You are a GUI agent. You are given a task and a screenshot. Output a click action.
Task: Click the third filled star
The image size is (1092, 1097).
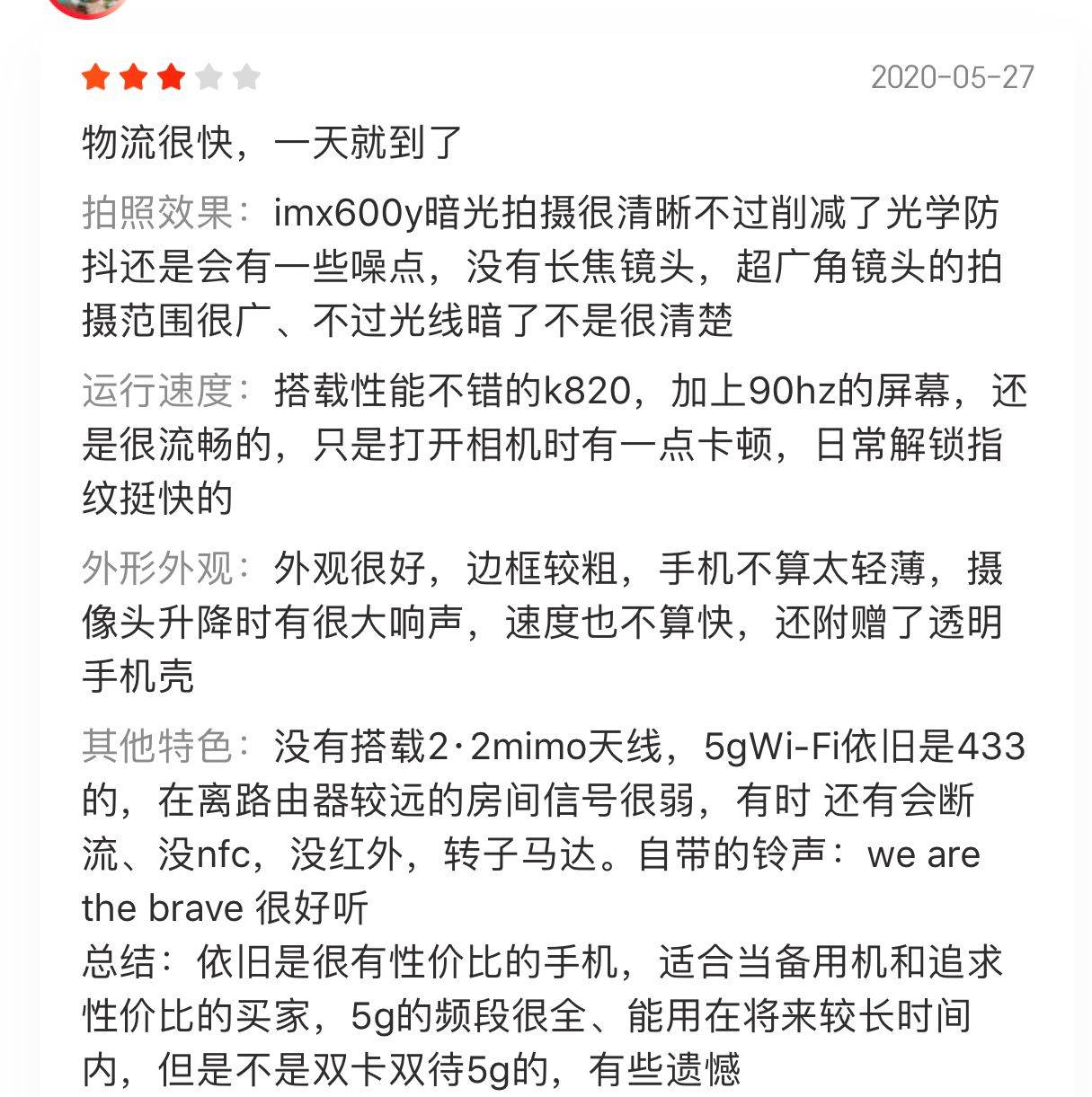click(x=170, y=76)
